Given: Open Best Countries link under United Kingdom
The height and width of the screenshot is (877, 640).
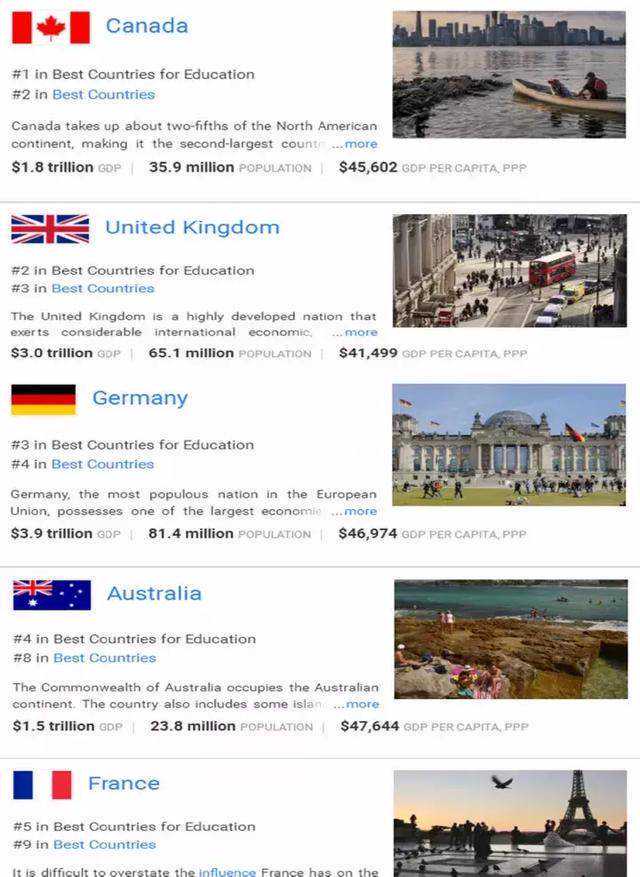Looking at the screenshot, I should point(103,288).
